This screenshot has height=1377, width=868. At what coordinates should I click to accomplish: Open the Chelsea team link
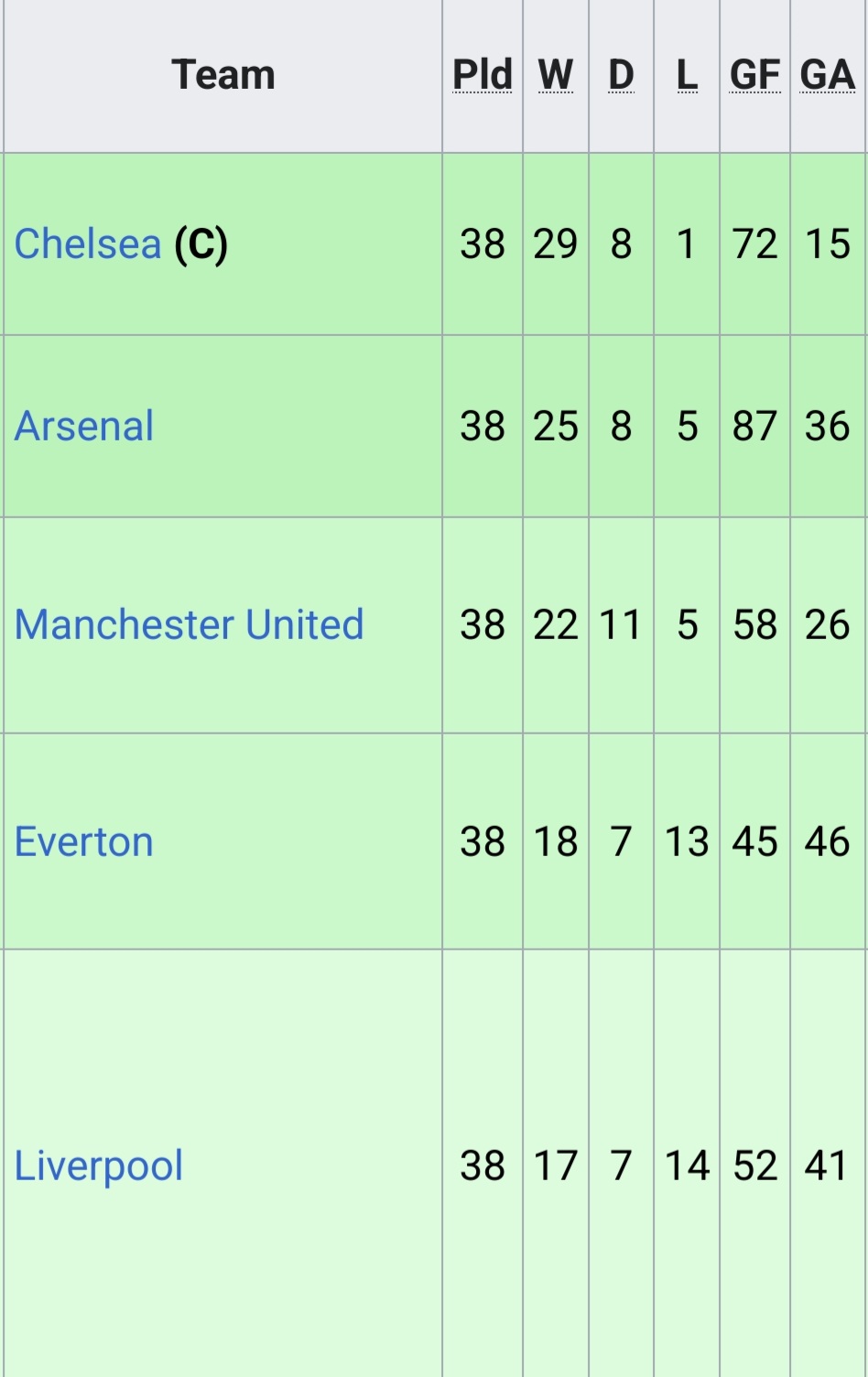coord(88,244)
